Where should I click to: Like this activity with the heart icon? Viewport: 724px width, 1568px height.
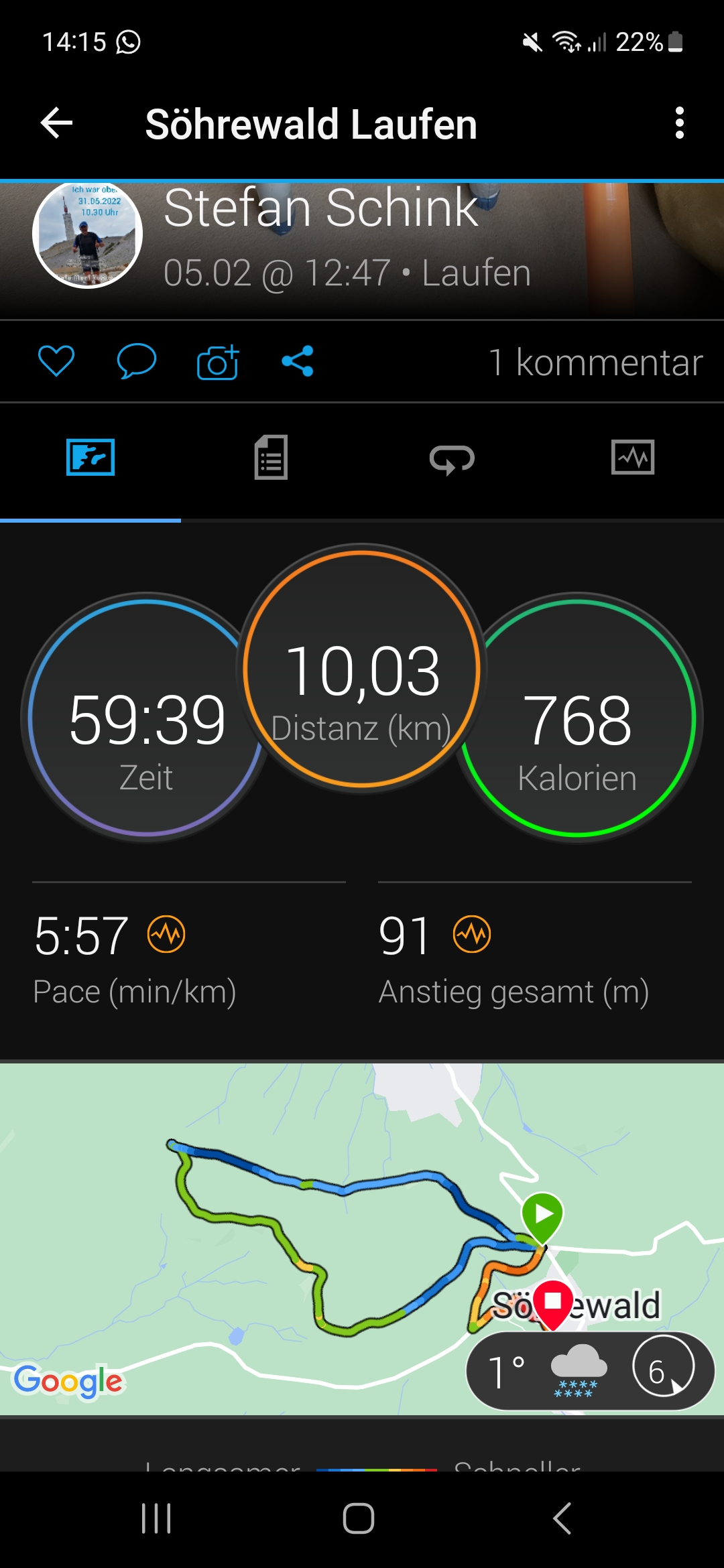[x=56, y=361]
